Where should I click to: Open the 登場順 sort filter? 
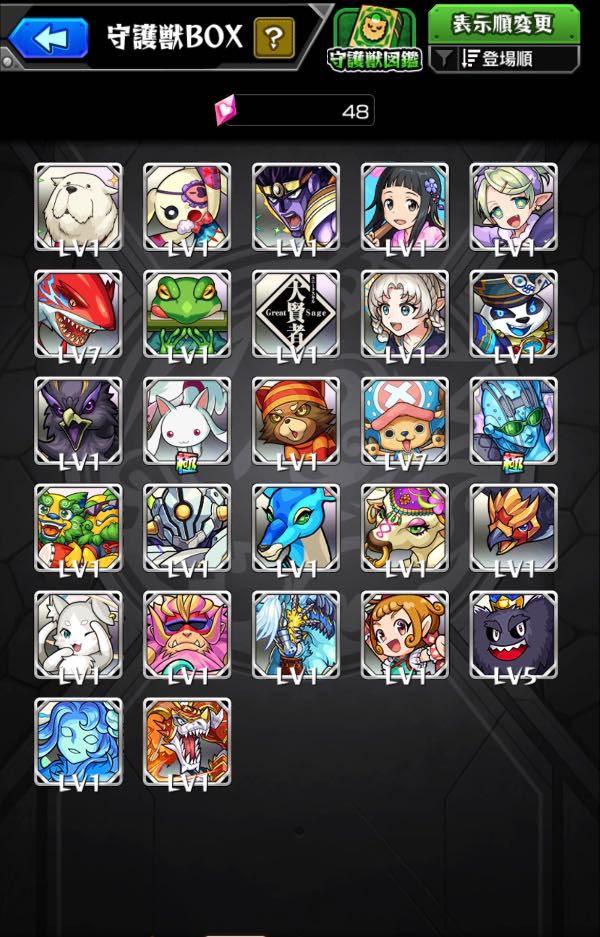pyautogui.click(x=504, y=59)
